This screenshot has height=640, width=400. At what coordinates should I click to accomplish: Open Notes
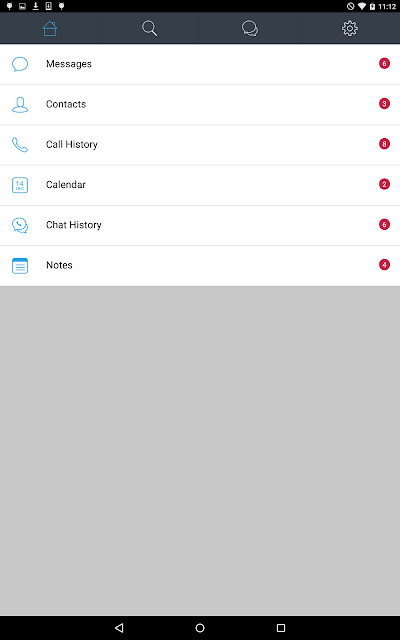coord(200,265)
